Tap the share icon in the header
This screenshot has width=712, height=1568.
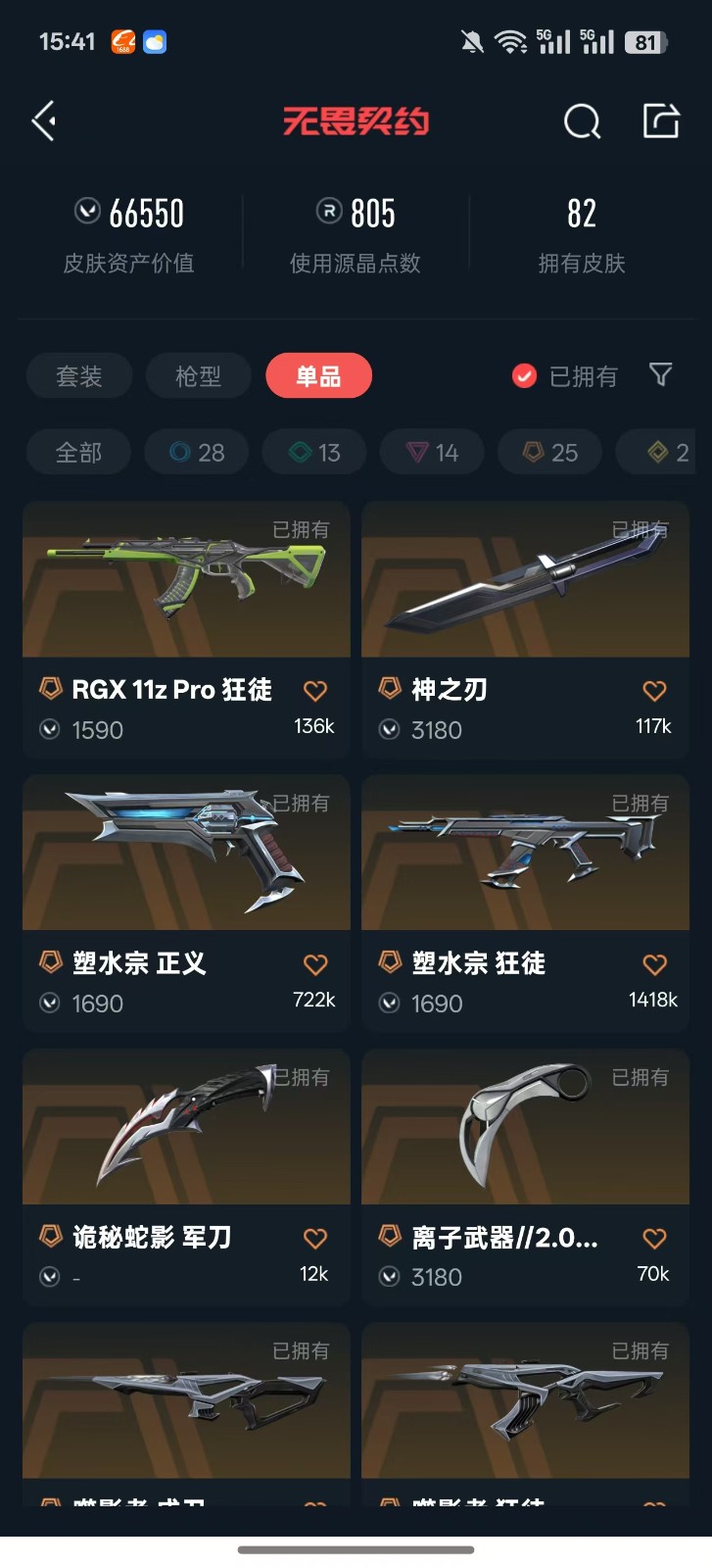pyautogui.click(x=661, y=121)
